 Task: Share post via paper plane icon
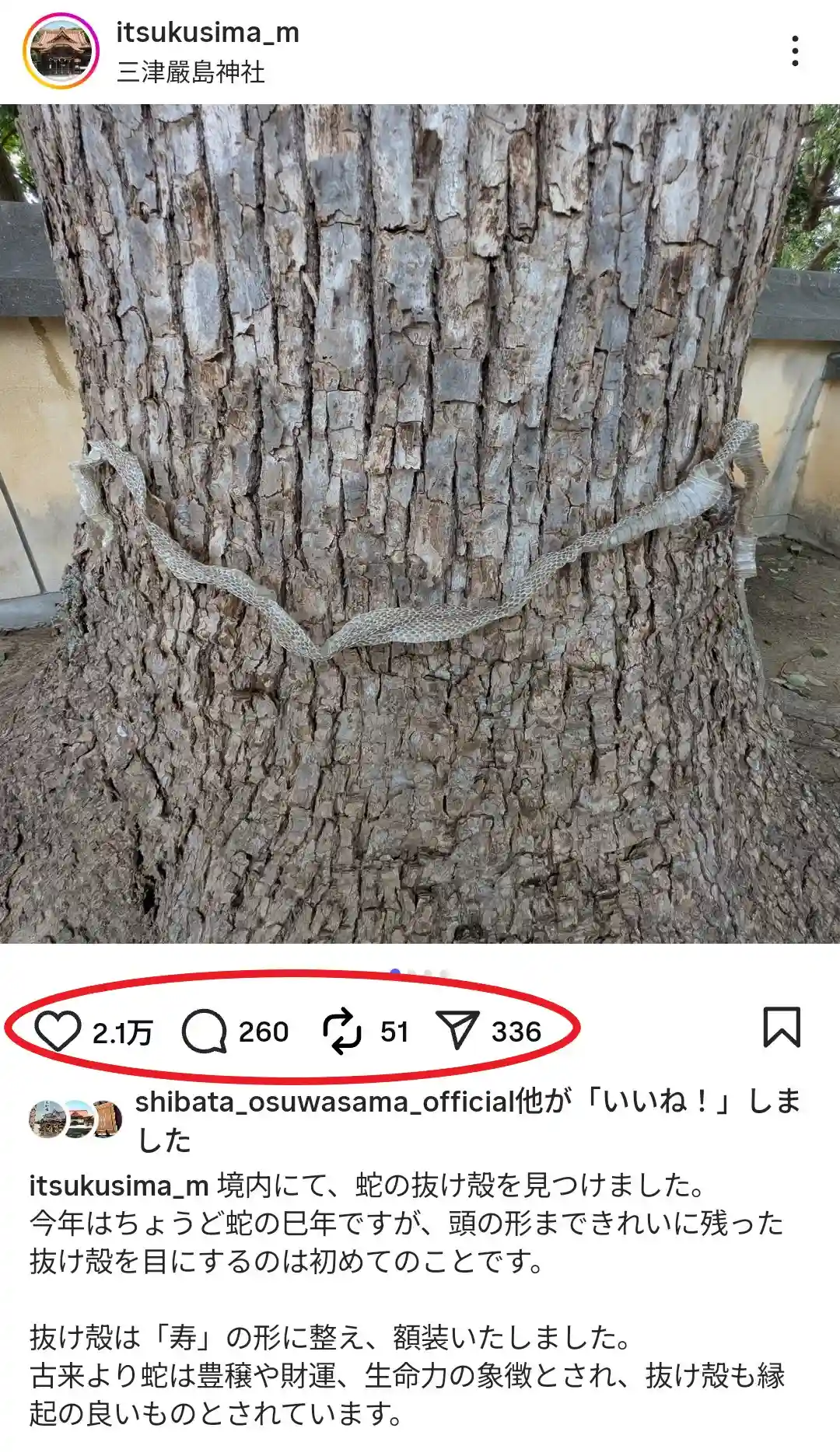pos(457,1031)
